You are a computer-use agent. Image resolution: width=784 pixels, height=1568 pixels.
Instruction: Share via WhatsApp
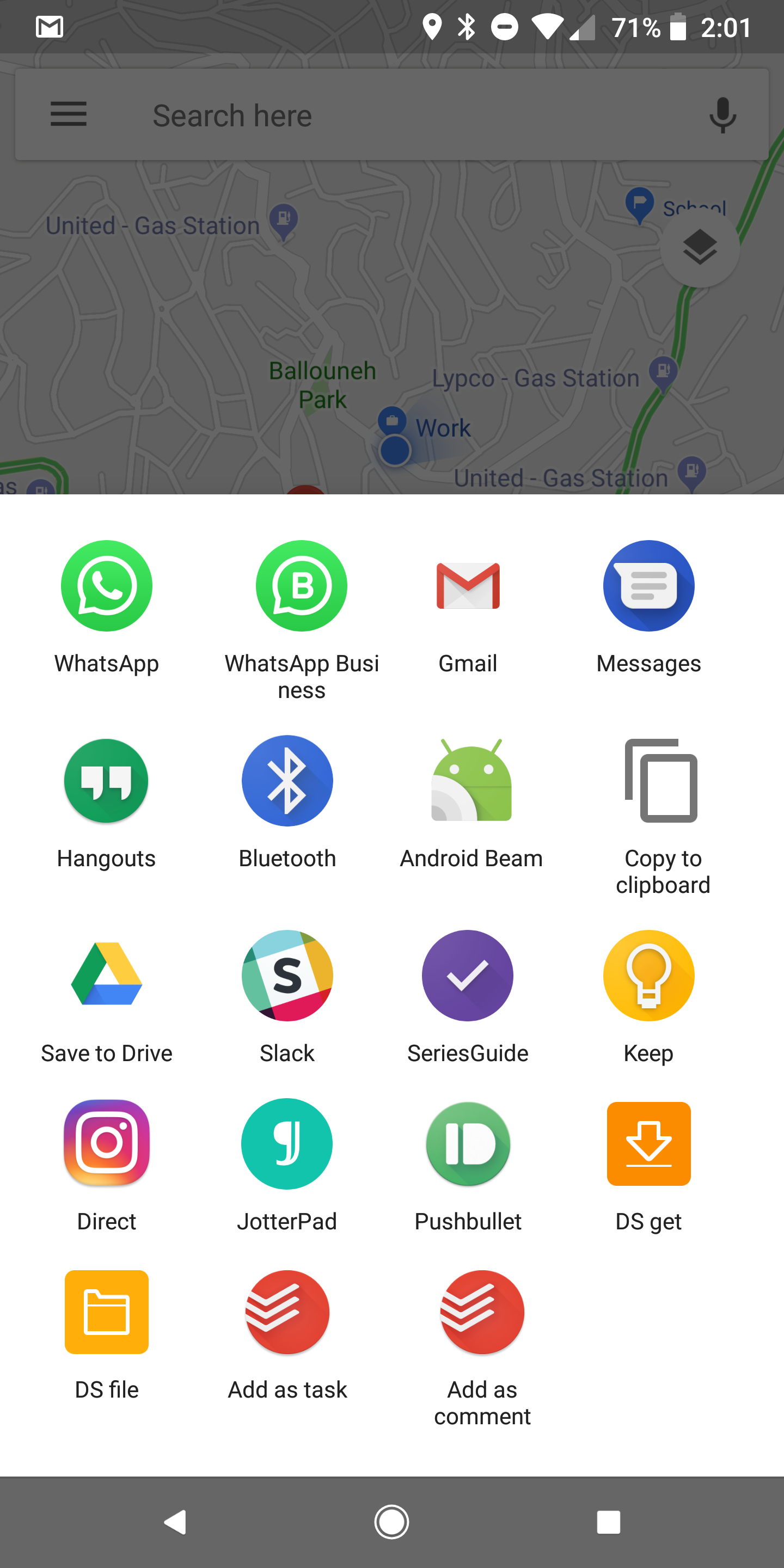coord(107,586)
